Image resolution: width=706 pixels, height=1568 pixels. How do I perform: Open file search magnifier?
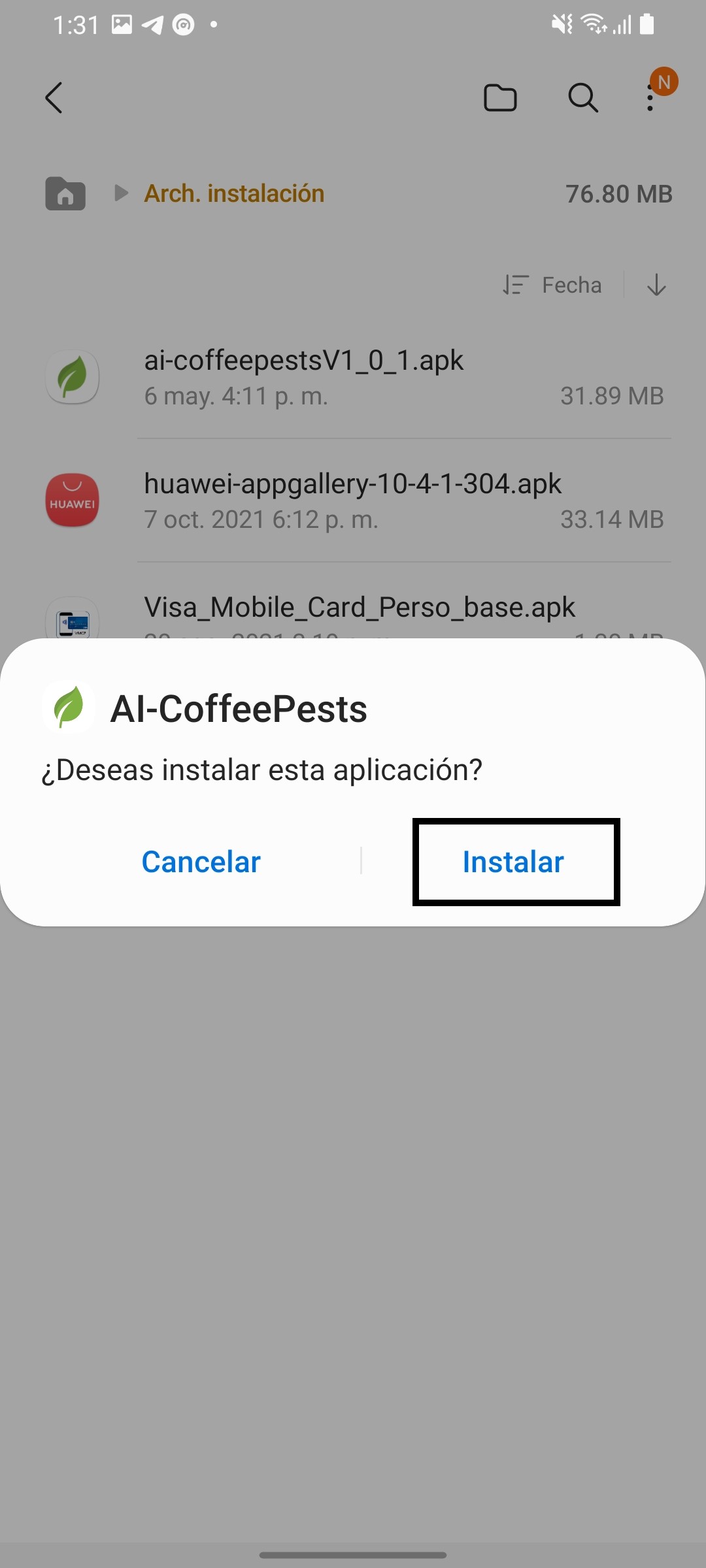(x=583, y=98)
